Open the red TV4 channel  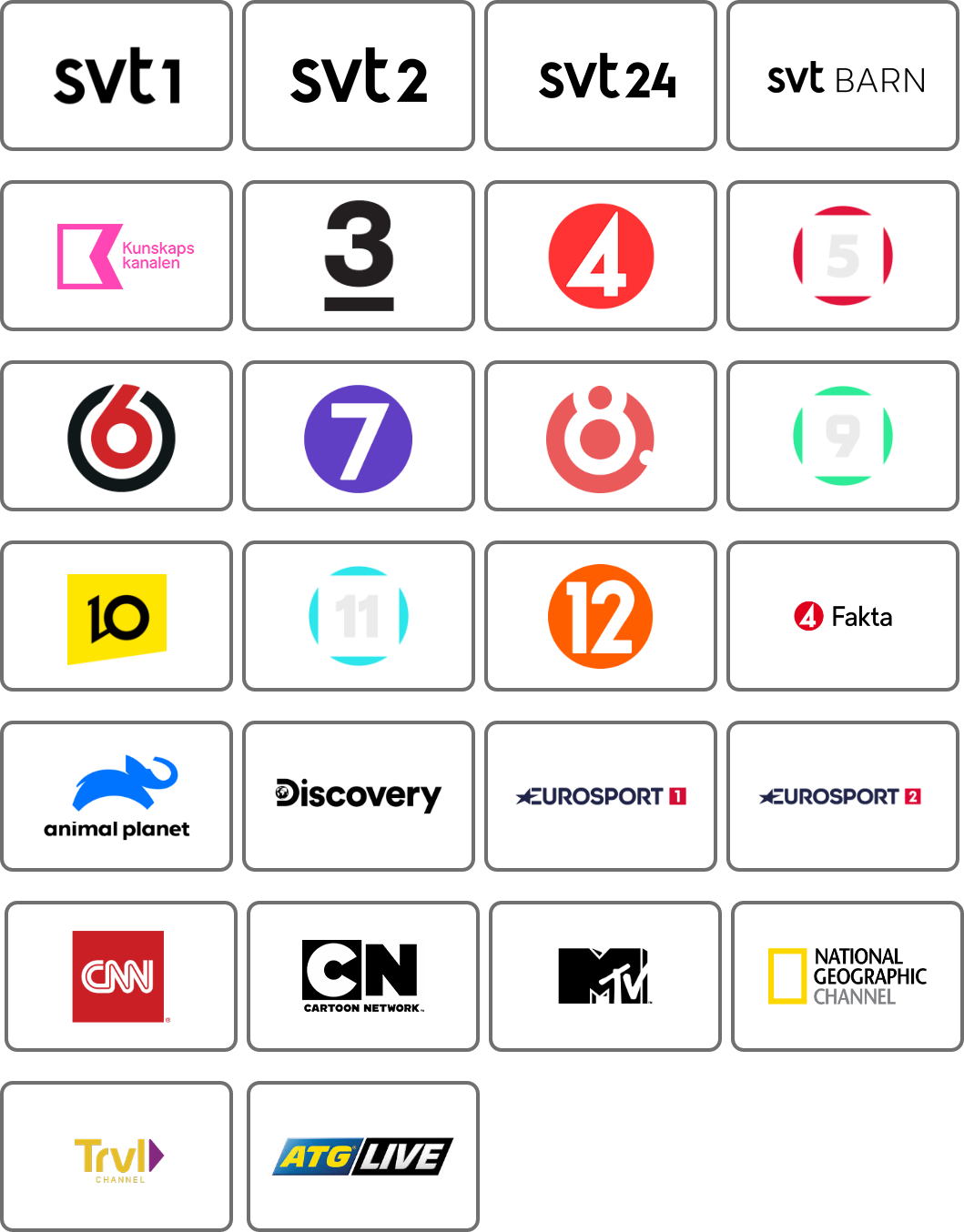pos(601,256)
